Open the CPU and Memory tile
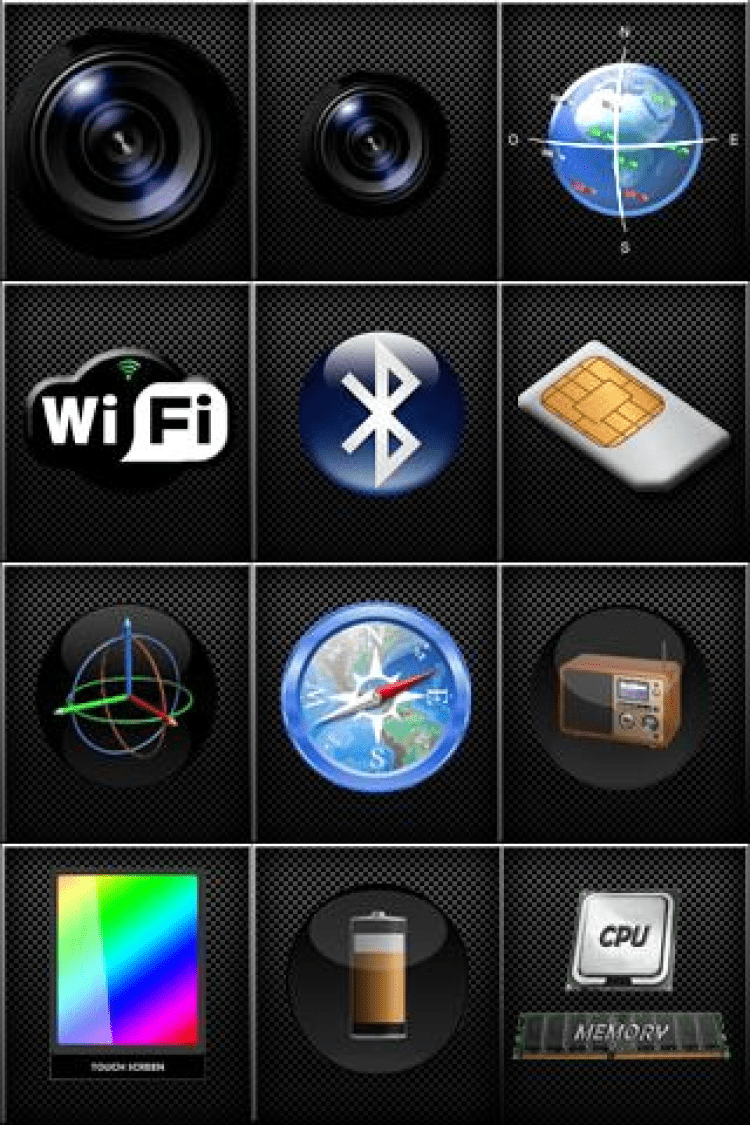Image resolution: width=750 pixels, height=1125 pixels. pos(622,975)
